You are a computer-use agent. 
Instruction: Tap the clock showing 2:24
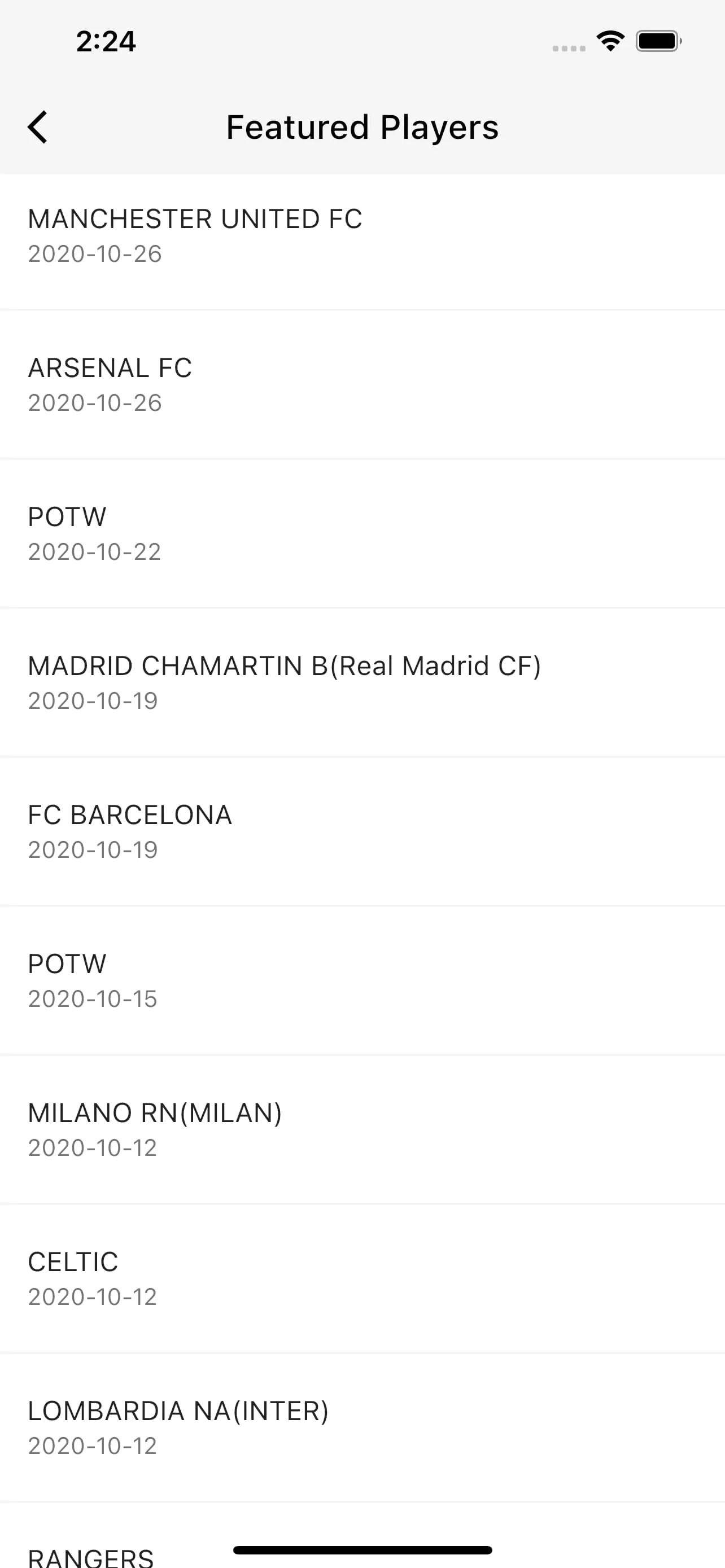pyautogui.click(x=106, y=41)
